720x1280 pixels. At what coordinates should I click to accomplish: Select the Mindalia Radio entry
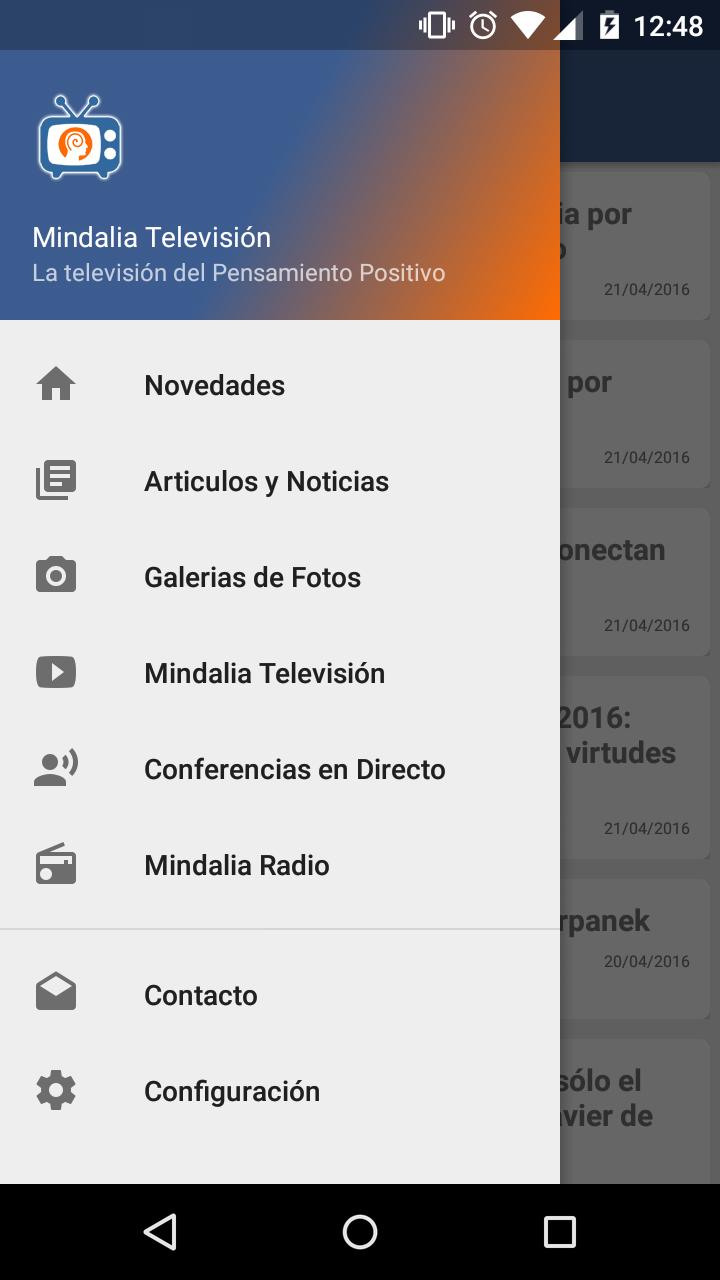click(236, 865)
